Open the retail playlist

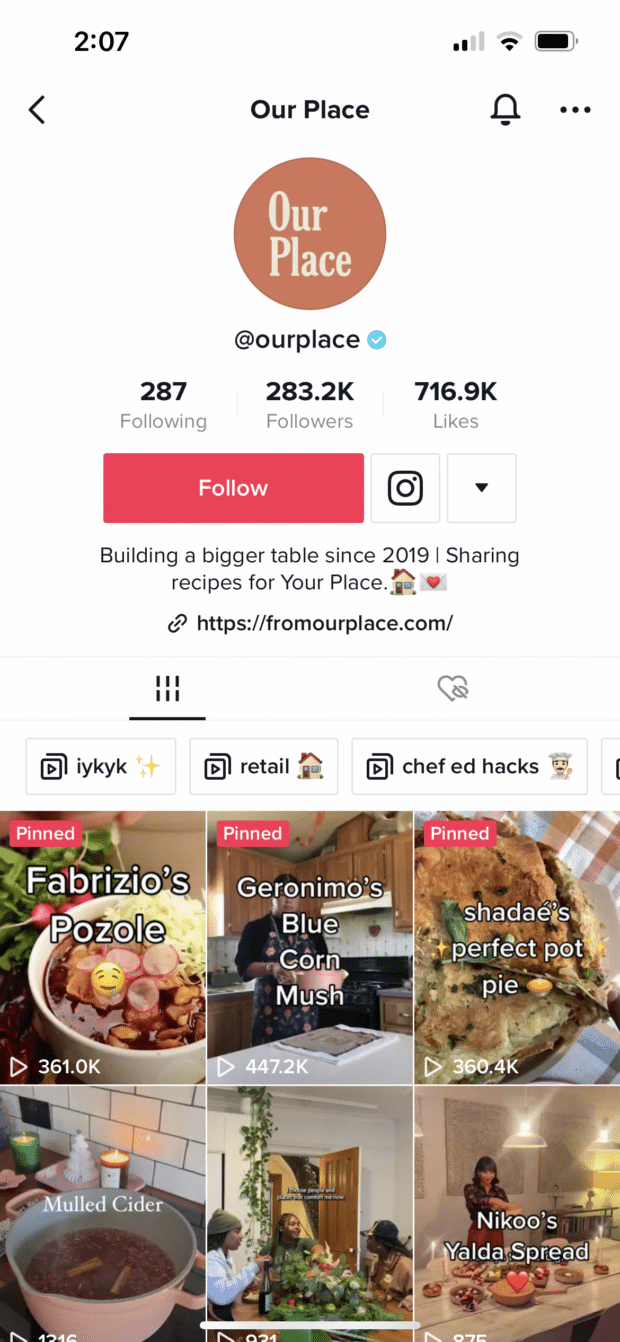click(264, 767)
